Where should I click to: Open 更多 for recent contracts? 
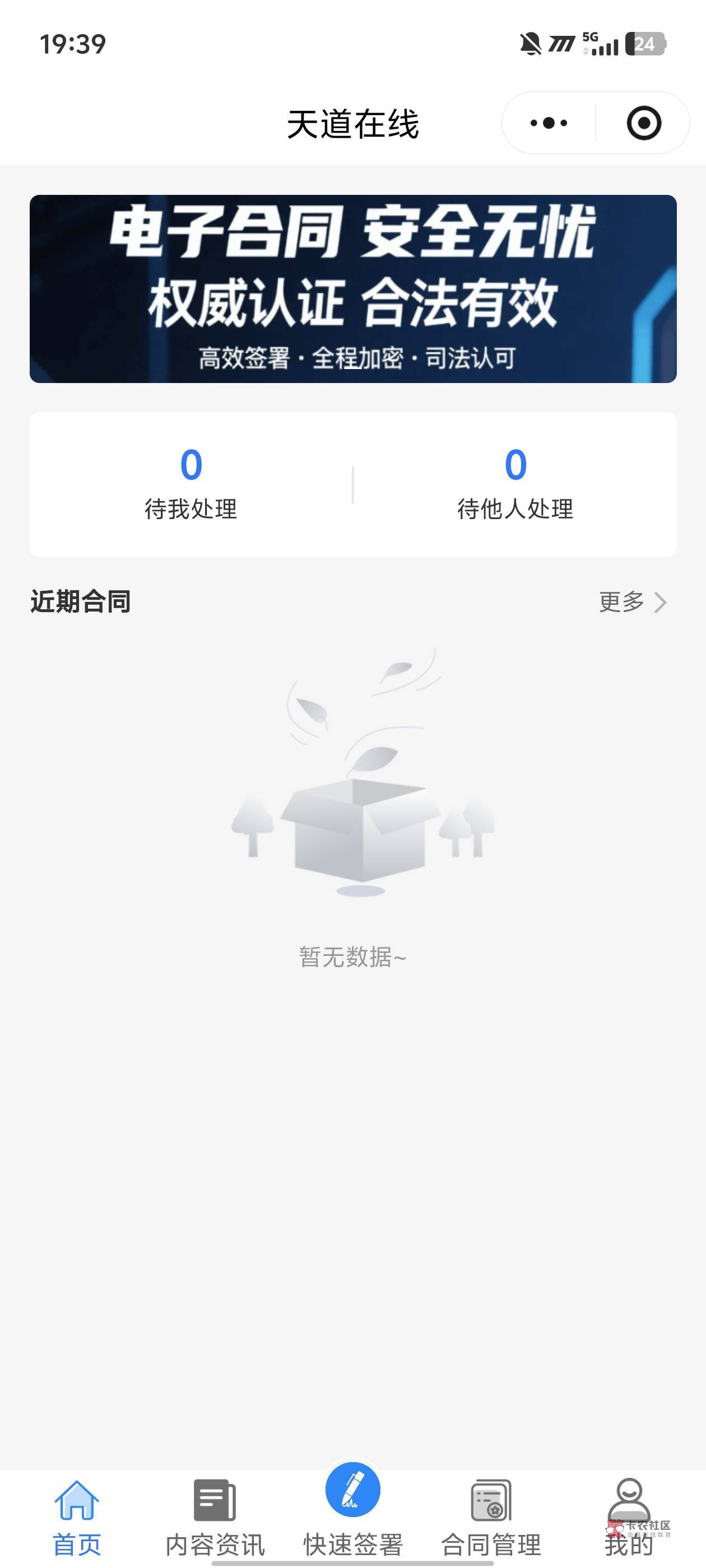tap(632, 602)
